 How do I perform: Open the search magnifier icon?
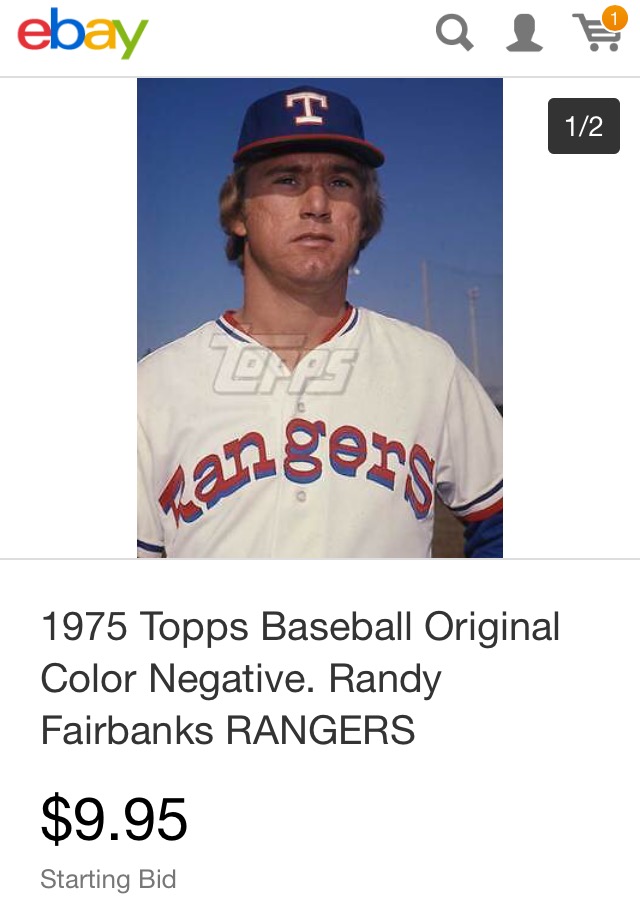pos(454,33)
